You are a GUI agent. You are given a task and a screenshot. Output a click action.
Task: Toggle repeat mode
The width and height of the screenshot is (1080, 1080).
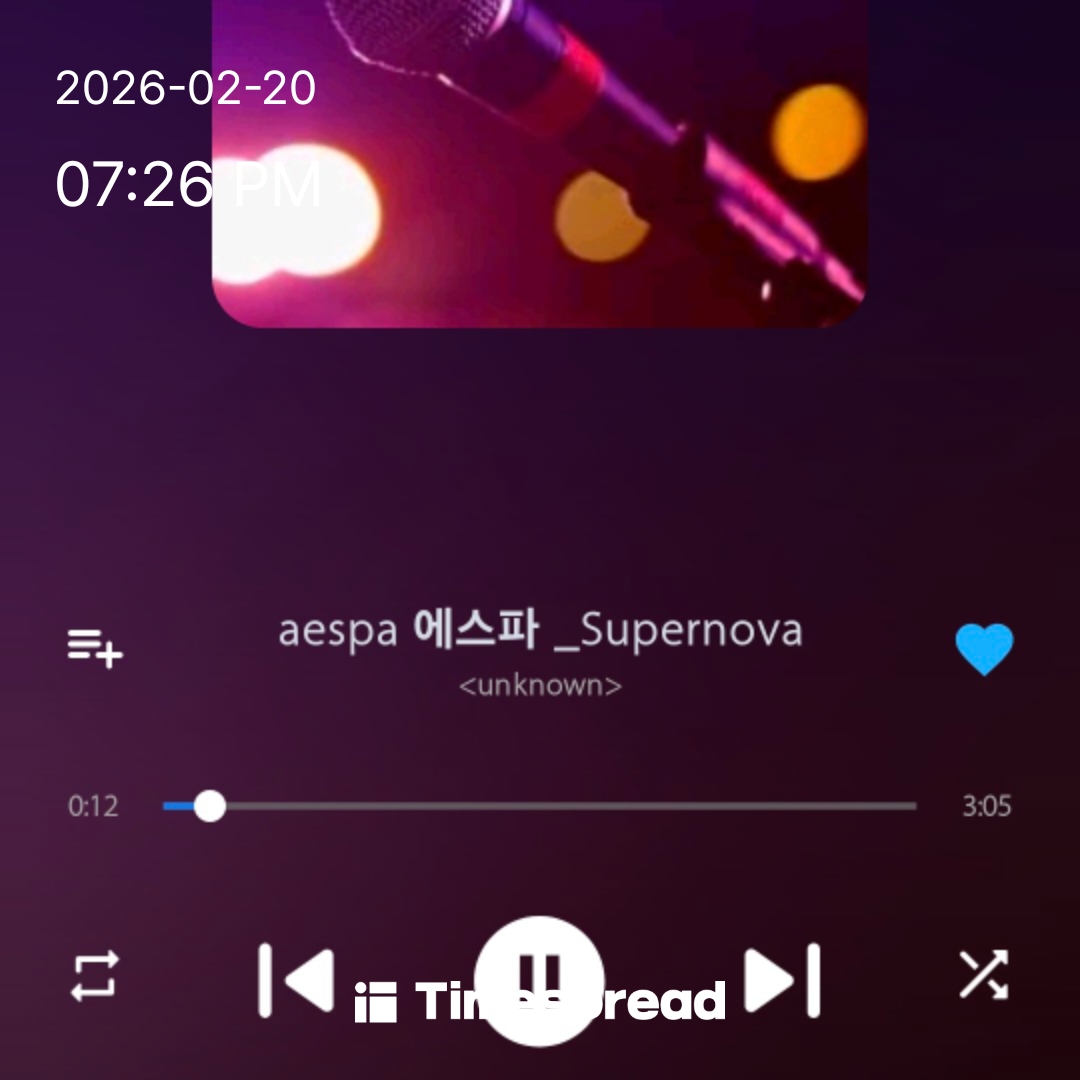click(x=95, y=976)
